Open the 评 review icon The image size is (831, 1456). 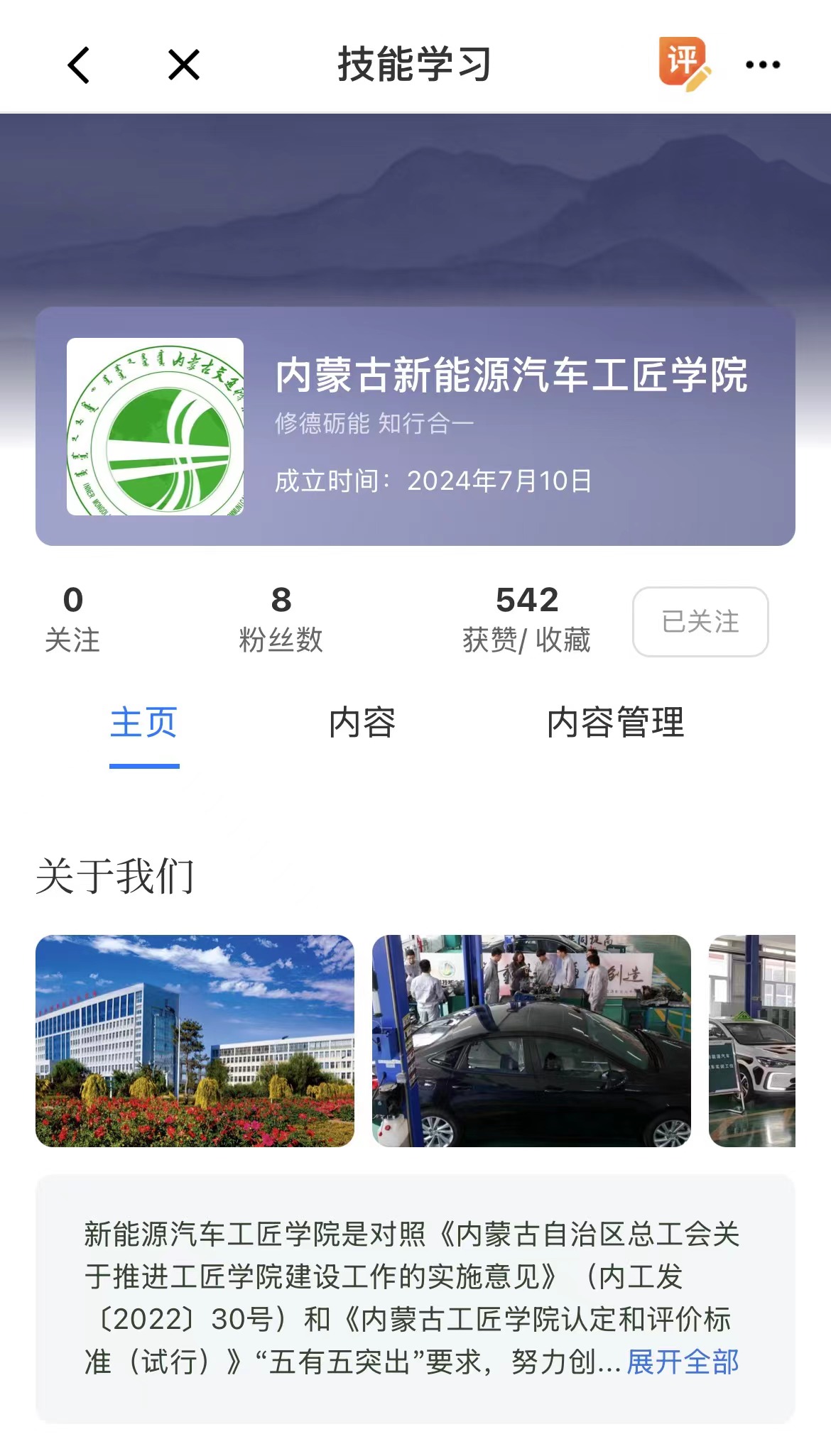click(x=683, y=64)
